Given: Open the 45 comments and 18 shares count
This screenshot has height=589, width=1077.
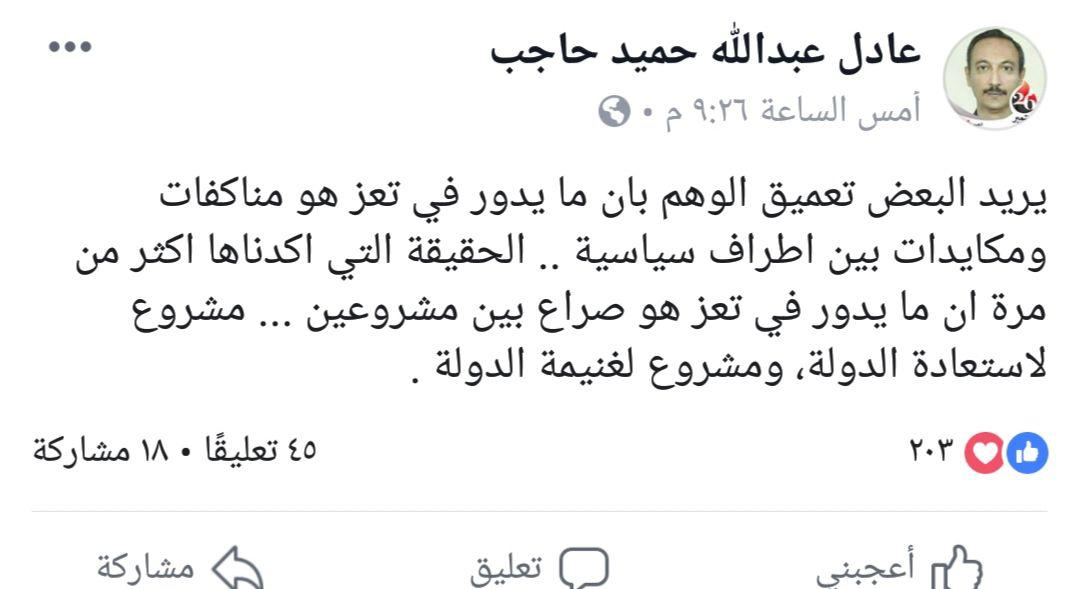Looking at the screenshot, I should click(x=174, y=450).
